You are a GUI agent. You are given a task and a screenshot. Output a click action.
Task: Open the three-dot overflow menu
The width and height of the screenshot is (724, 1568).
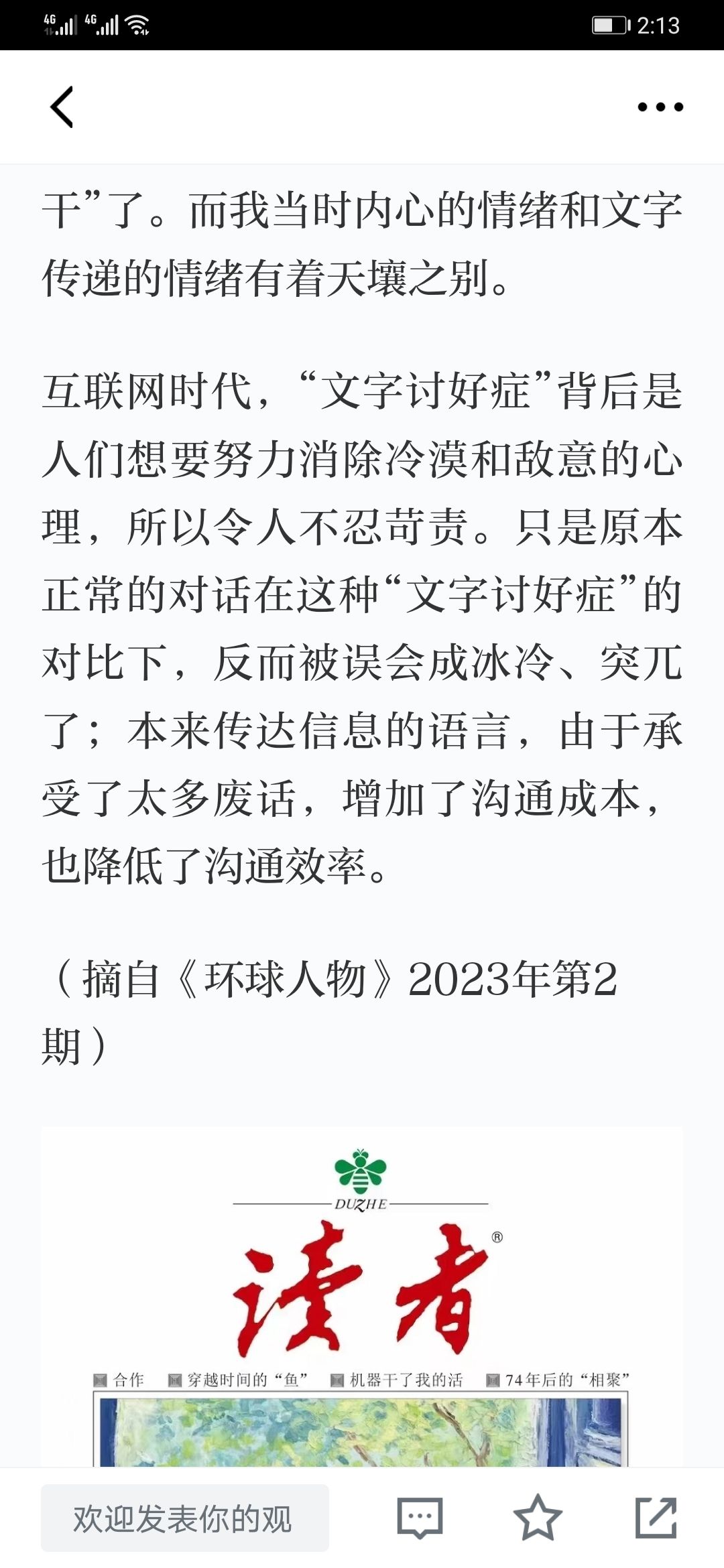[x=660, y=107]
